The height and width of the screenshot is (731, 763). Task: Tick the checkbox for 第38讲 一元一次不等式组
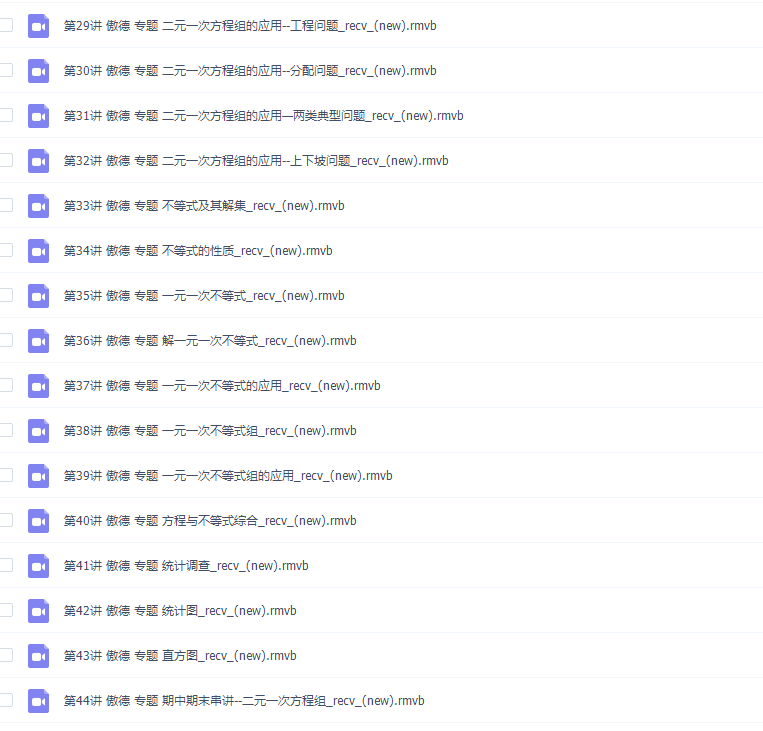tap(6, 430)
